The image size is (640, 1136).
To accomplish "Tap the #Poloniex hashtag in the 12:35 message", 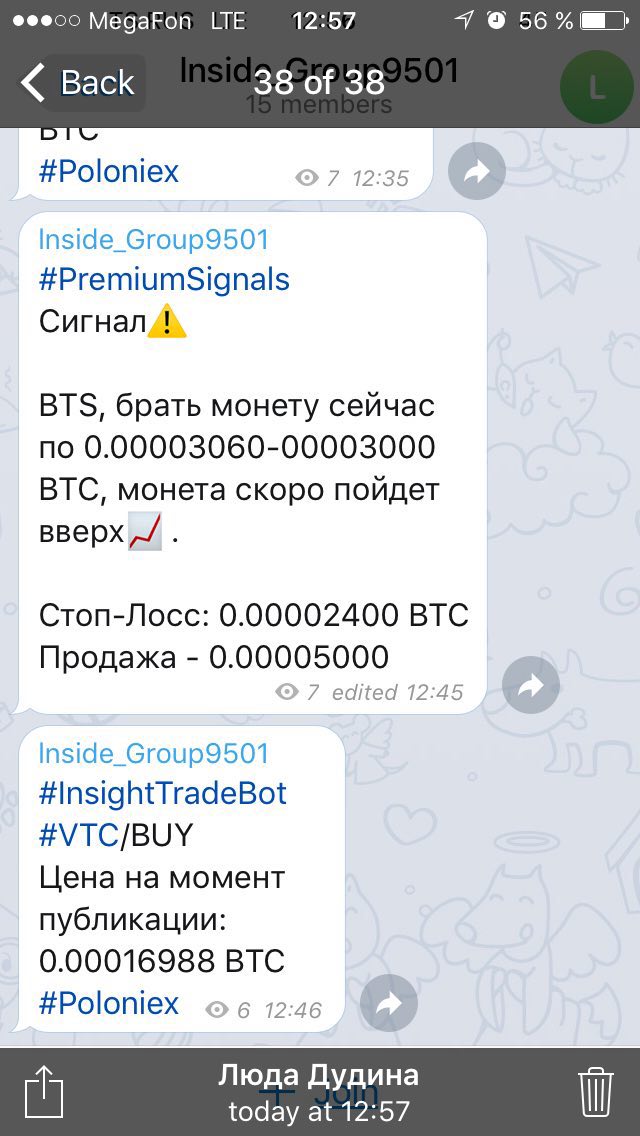I will pos(109,171).
